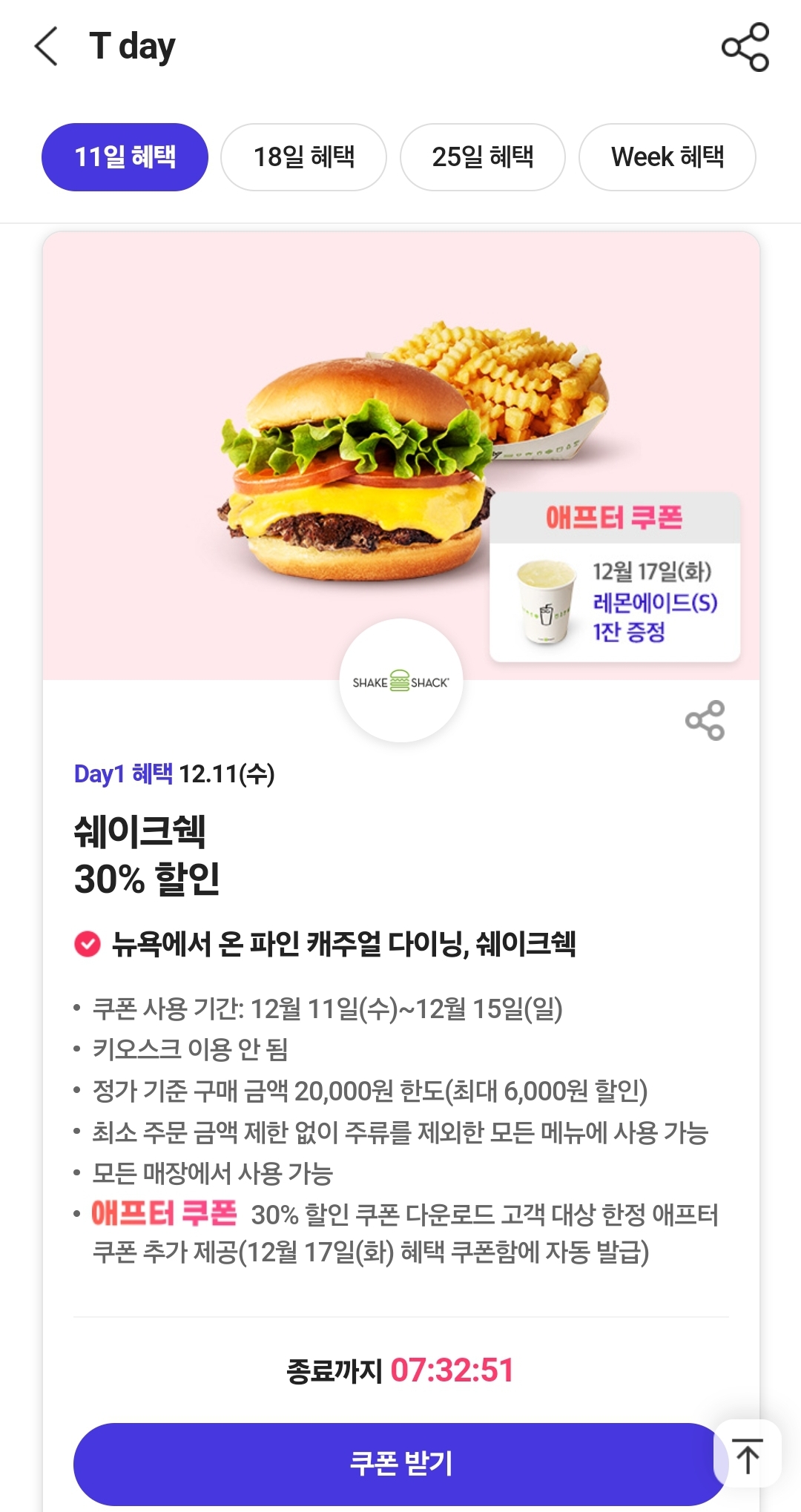Open the Week 혜택 tab
801x1512 pixels.
pos(667,157)
